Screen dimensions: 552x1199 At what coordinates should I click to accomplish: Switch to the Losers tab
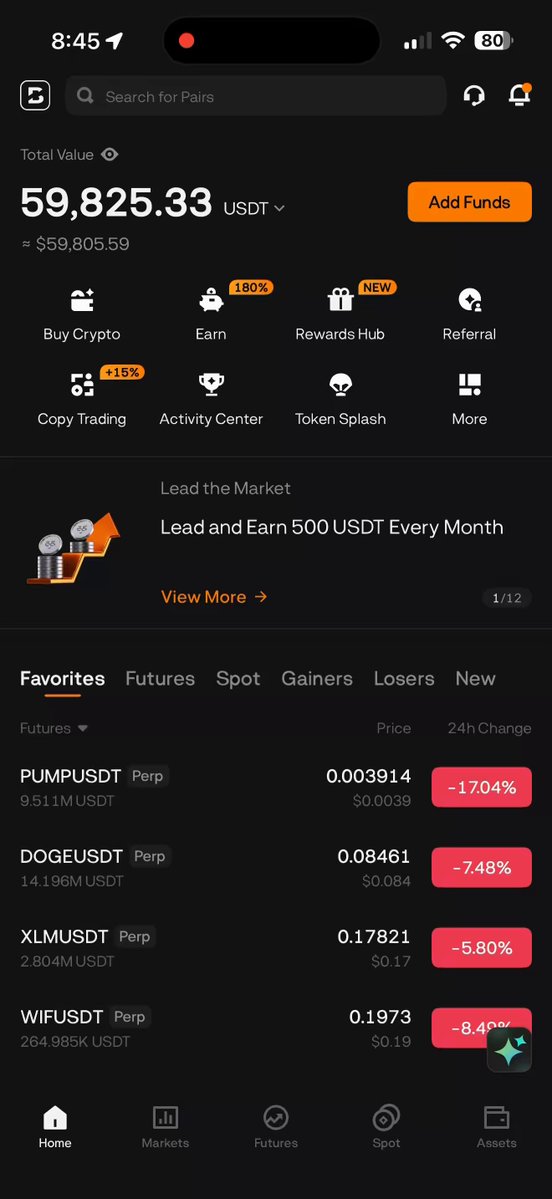coord(404,678)
